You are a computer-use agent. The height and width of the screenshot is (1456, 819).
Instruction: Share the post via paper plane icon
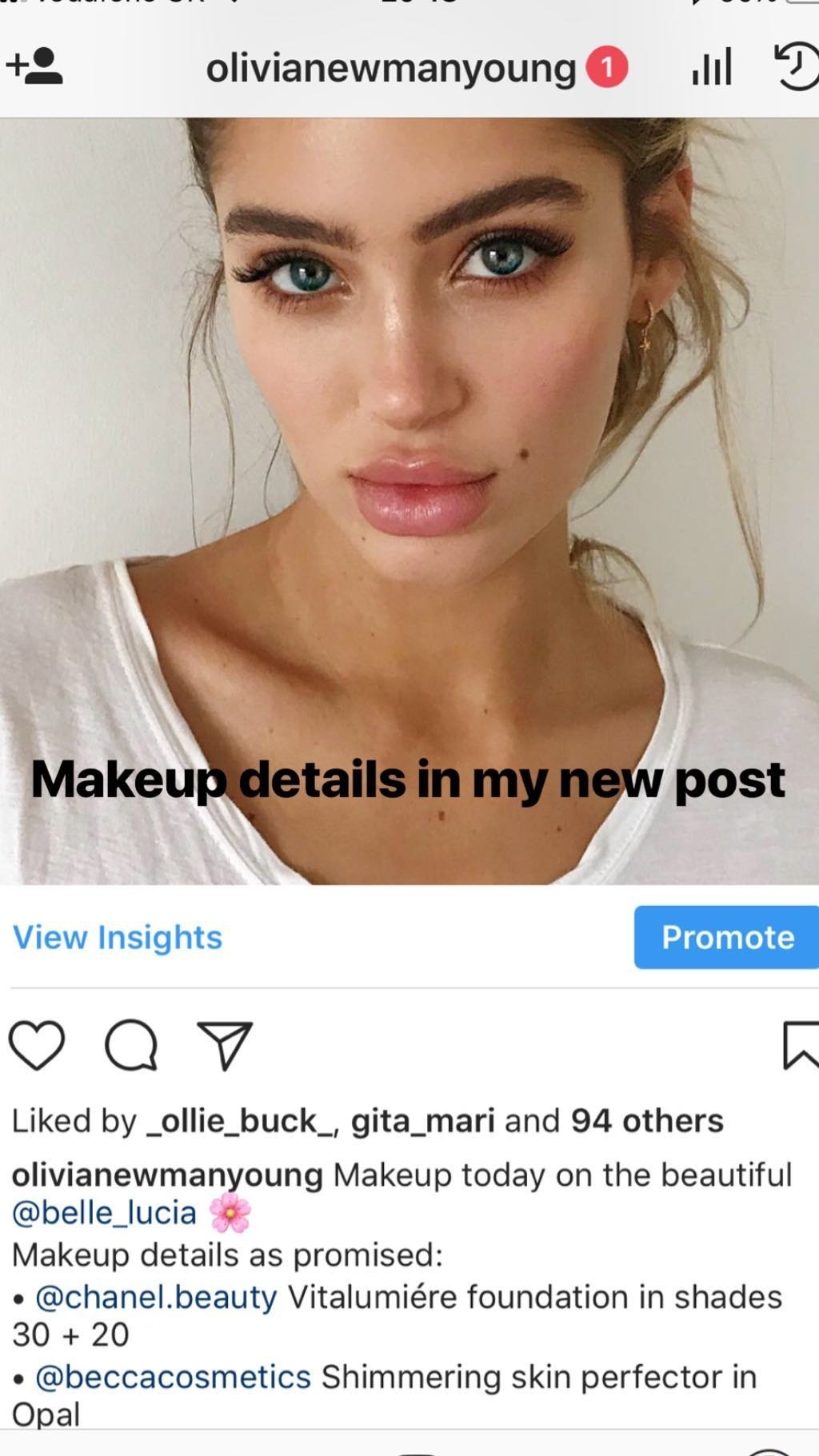coord(226,1045)
